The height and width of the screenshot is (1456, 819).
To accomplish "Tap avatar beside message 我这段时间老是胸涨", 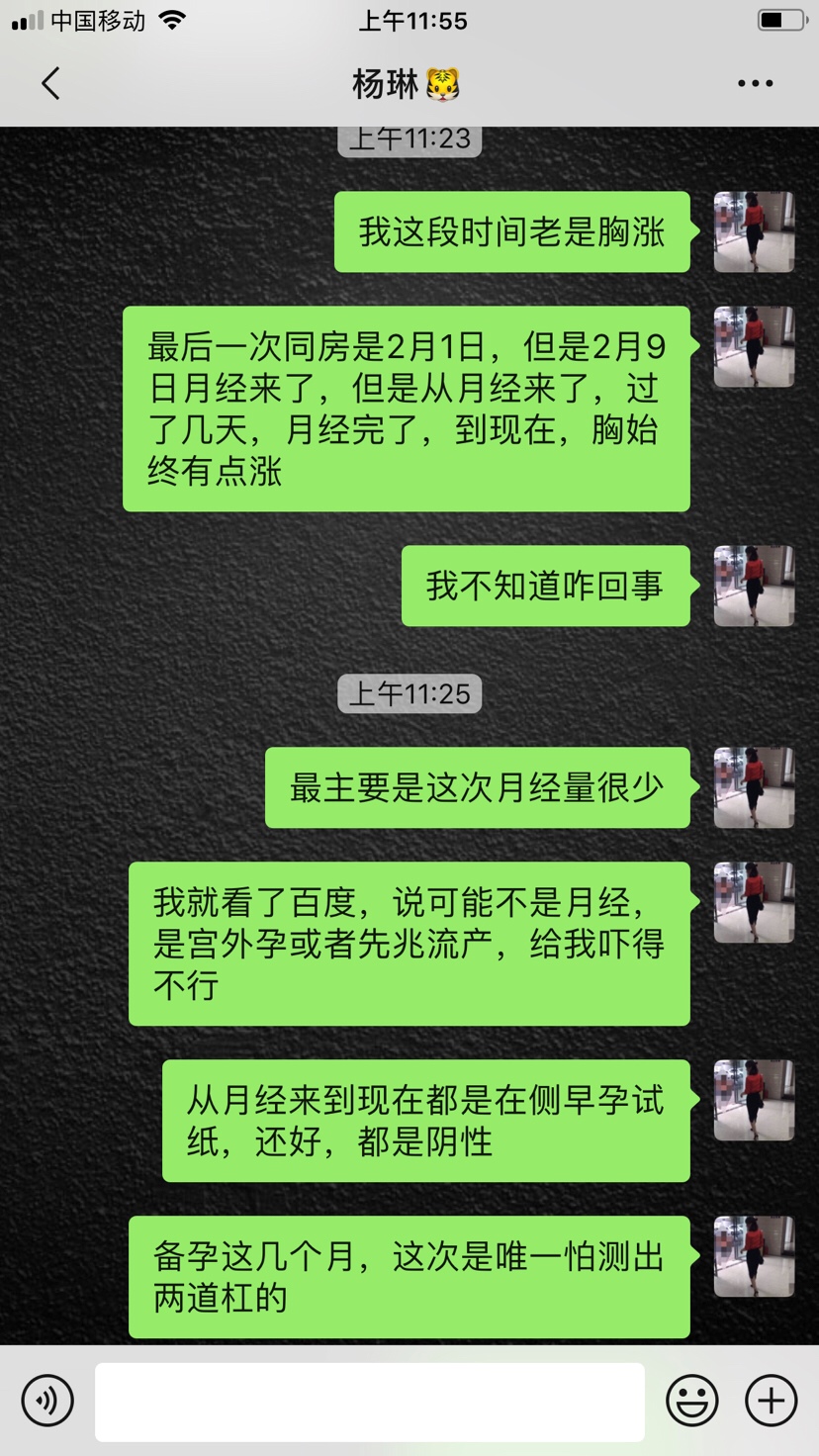I will (x=754, y=232).
